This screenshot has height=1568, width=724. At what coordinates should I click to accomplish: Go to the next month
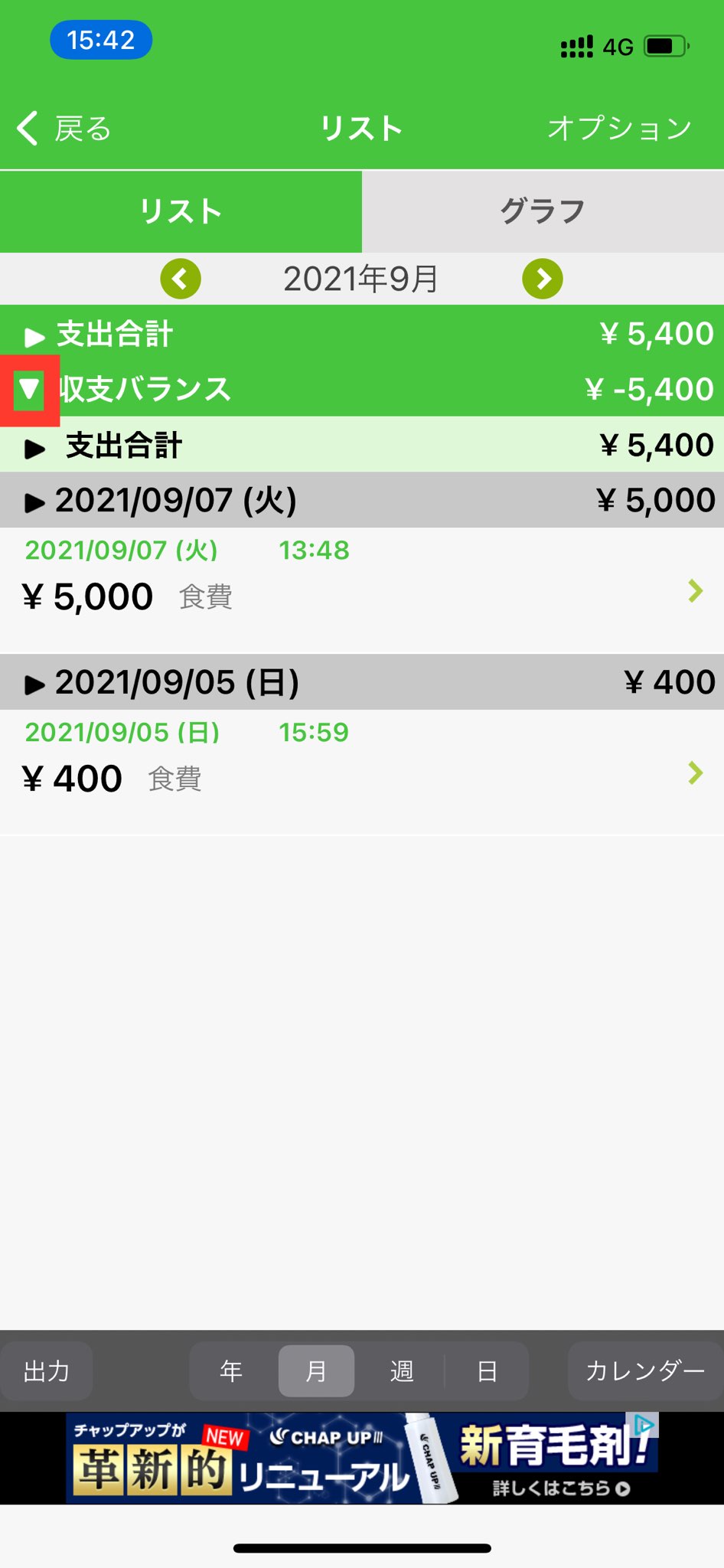coord(543,279)
